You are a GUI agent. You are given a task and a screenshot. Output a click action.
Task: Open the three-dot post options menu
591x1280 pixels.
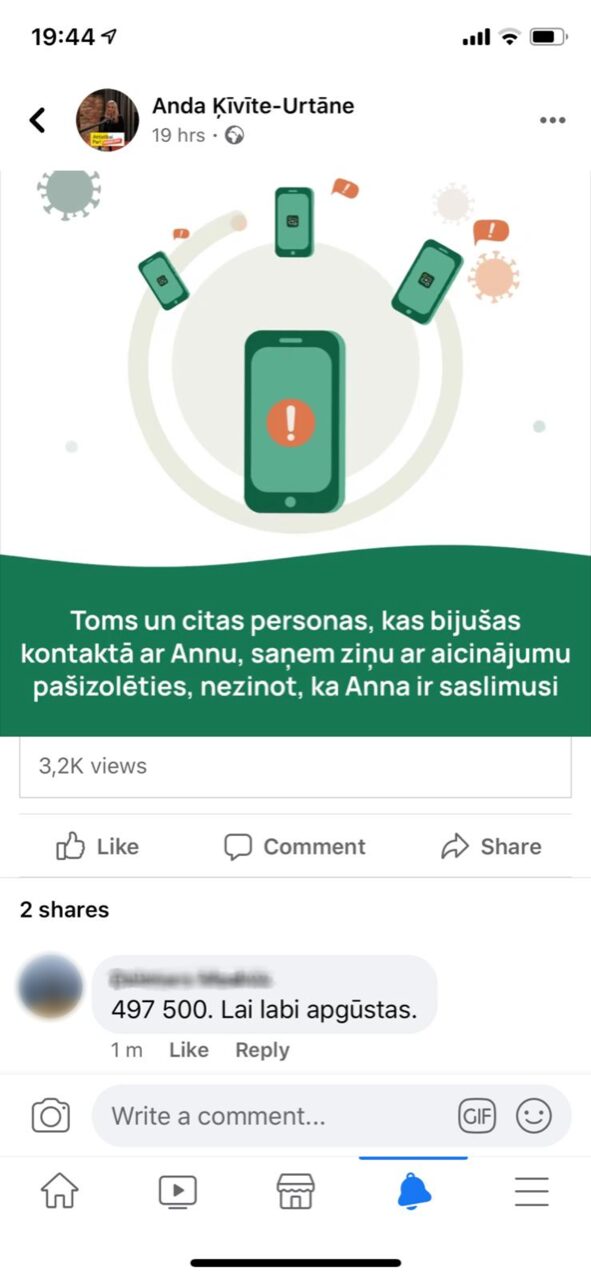click(552, 120)
